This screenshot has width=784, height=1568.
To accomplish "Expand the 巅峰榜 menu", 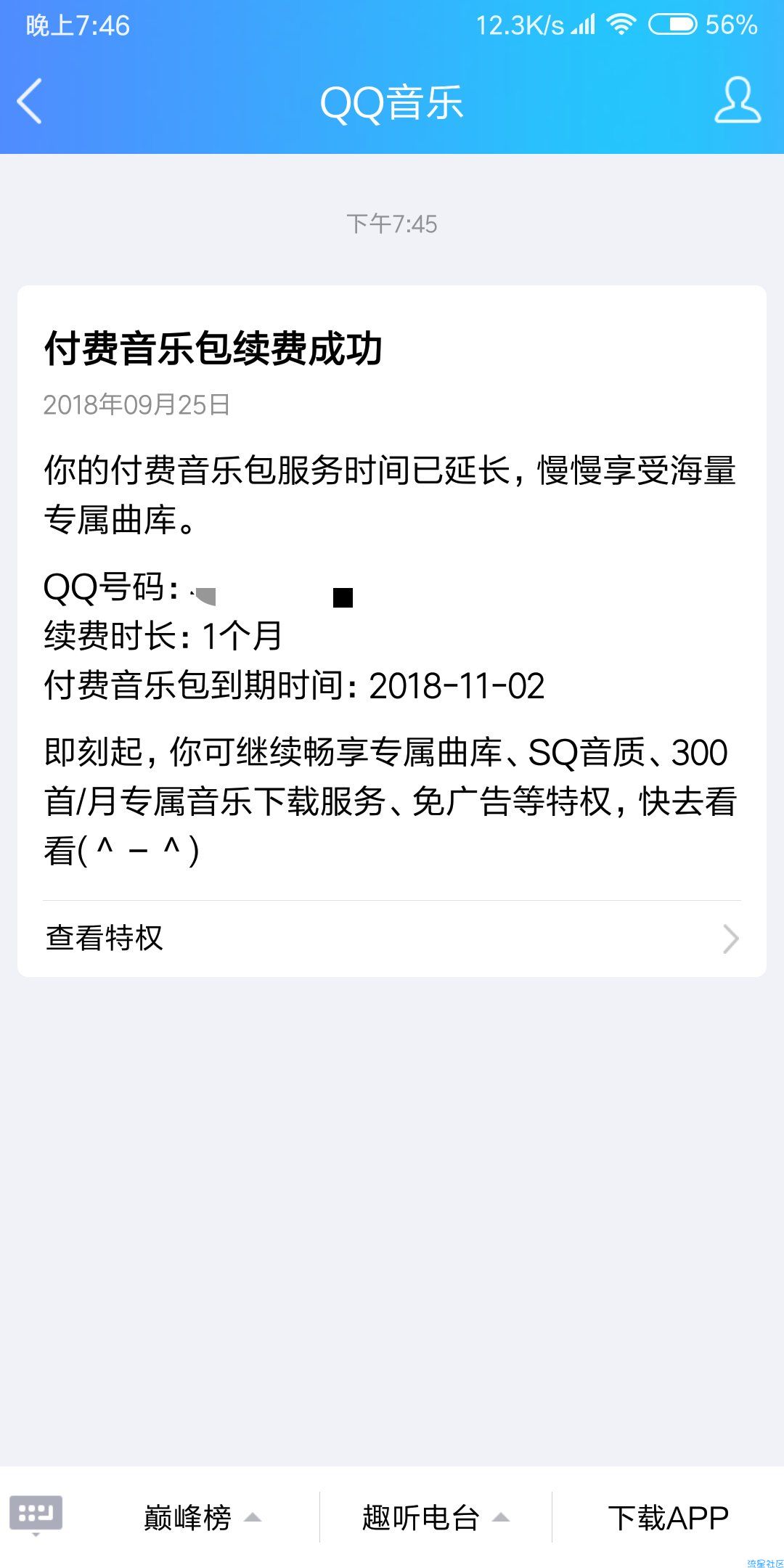I will 202,1517.
